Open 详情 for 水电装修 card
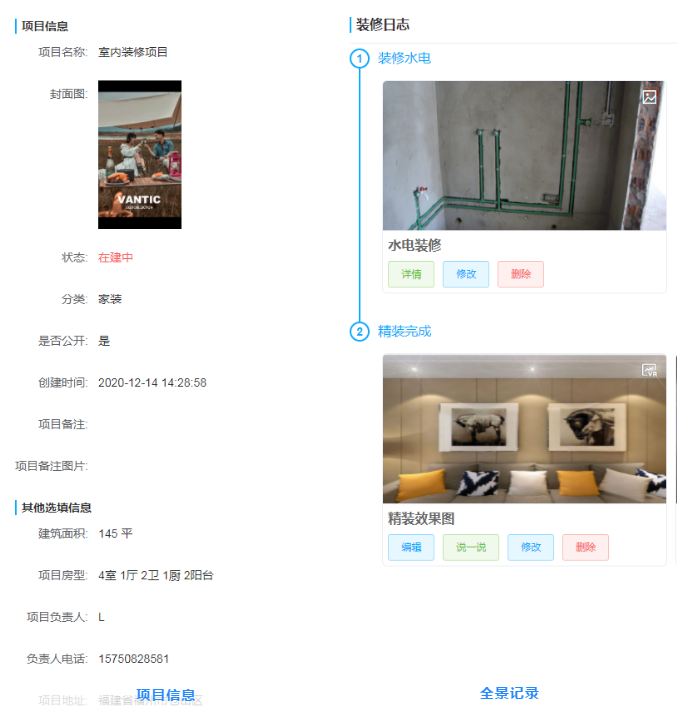The image size is (683, 728). tap(411, 274)
